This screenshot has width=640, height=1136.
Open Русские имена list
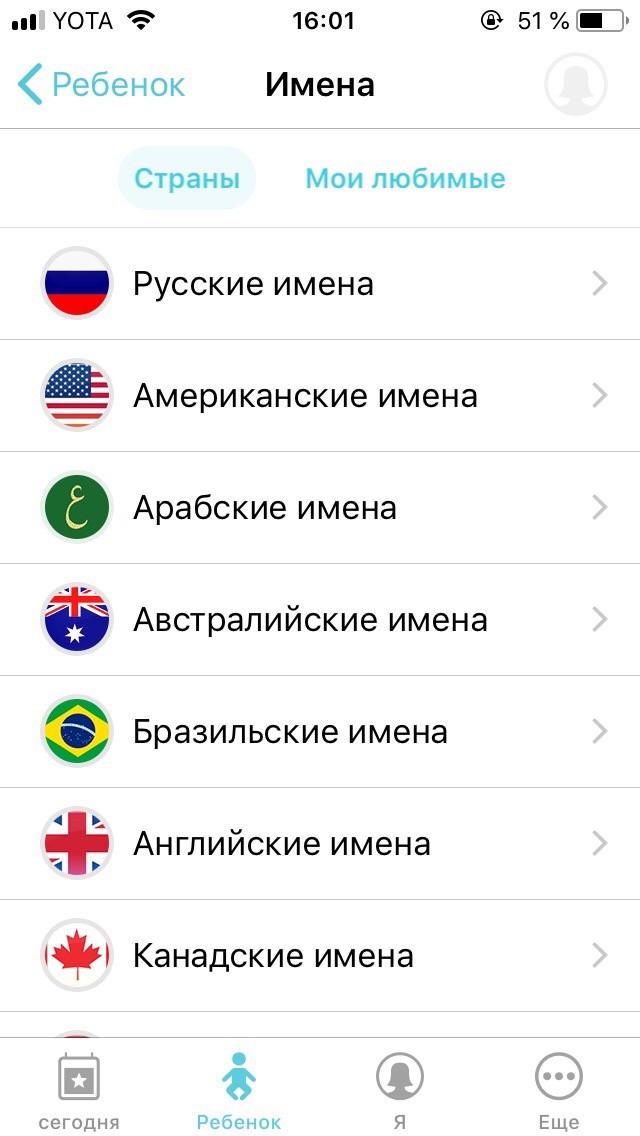[x=320, y=284]
